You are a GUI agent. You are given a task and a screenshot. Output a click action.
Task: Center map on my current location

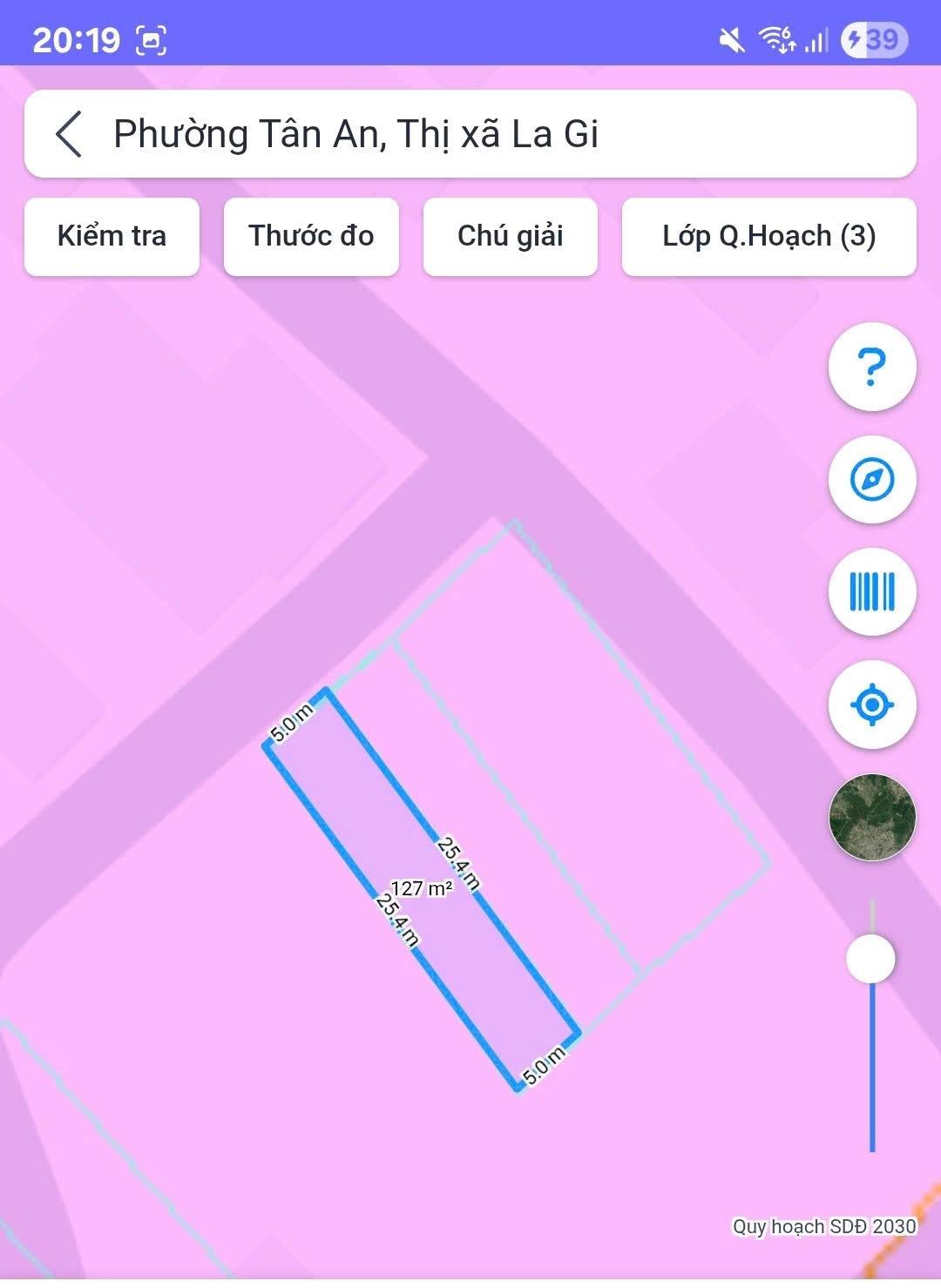tap(871, 705)
